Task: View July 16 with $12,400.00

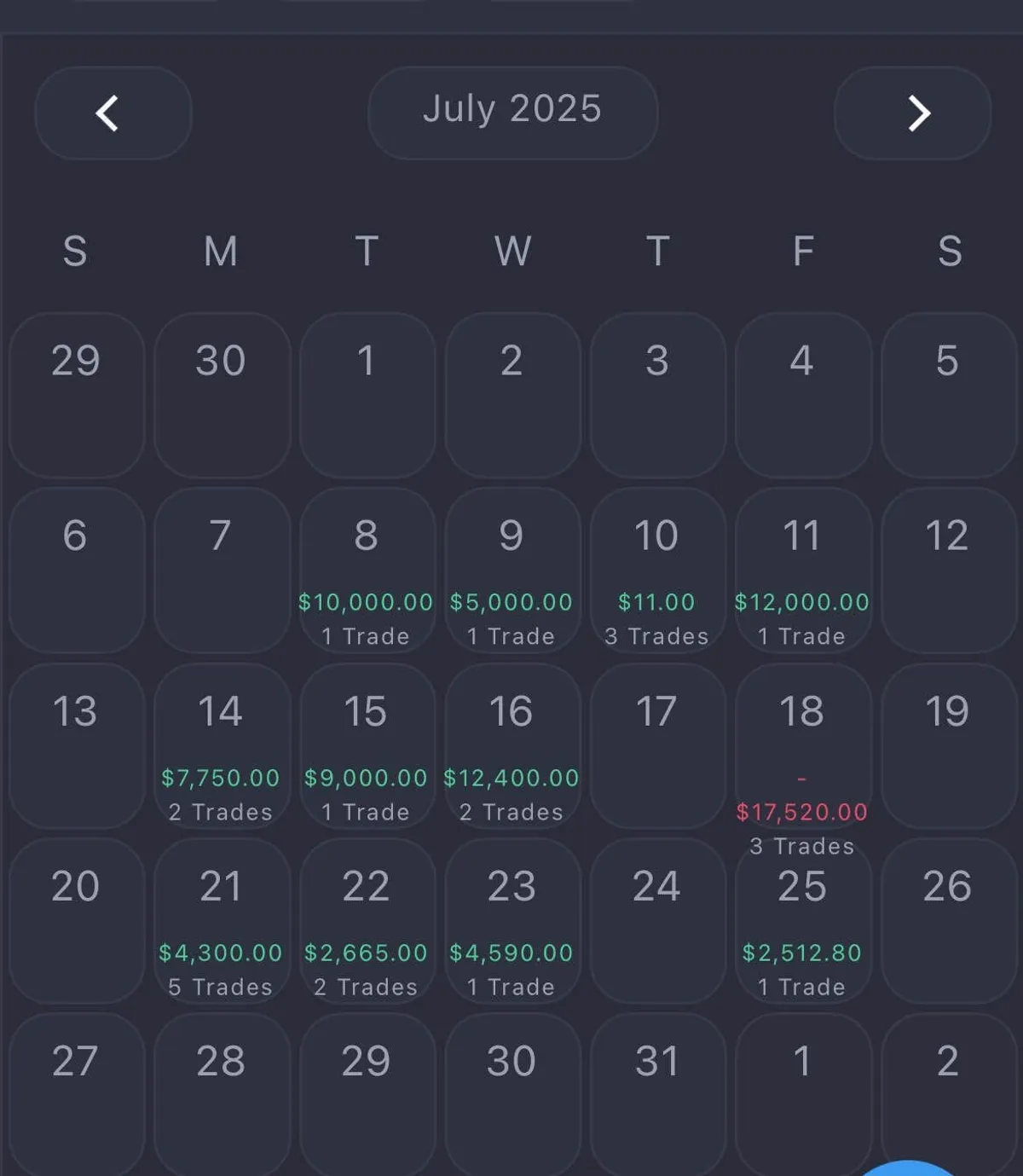Action: pos(511,746)
